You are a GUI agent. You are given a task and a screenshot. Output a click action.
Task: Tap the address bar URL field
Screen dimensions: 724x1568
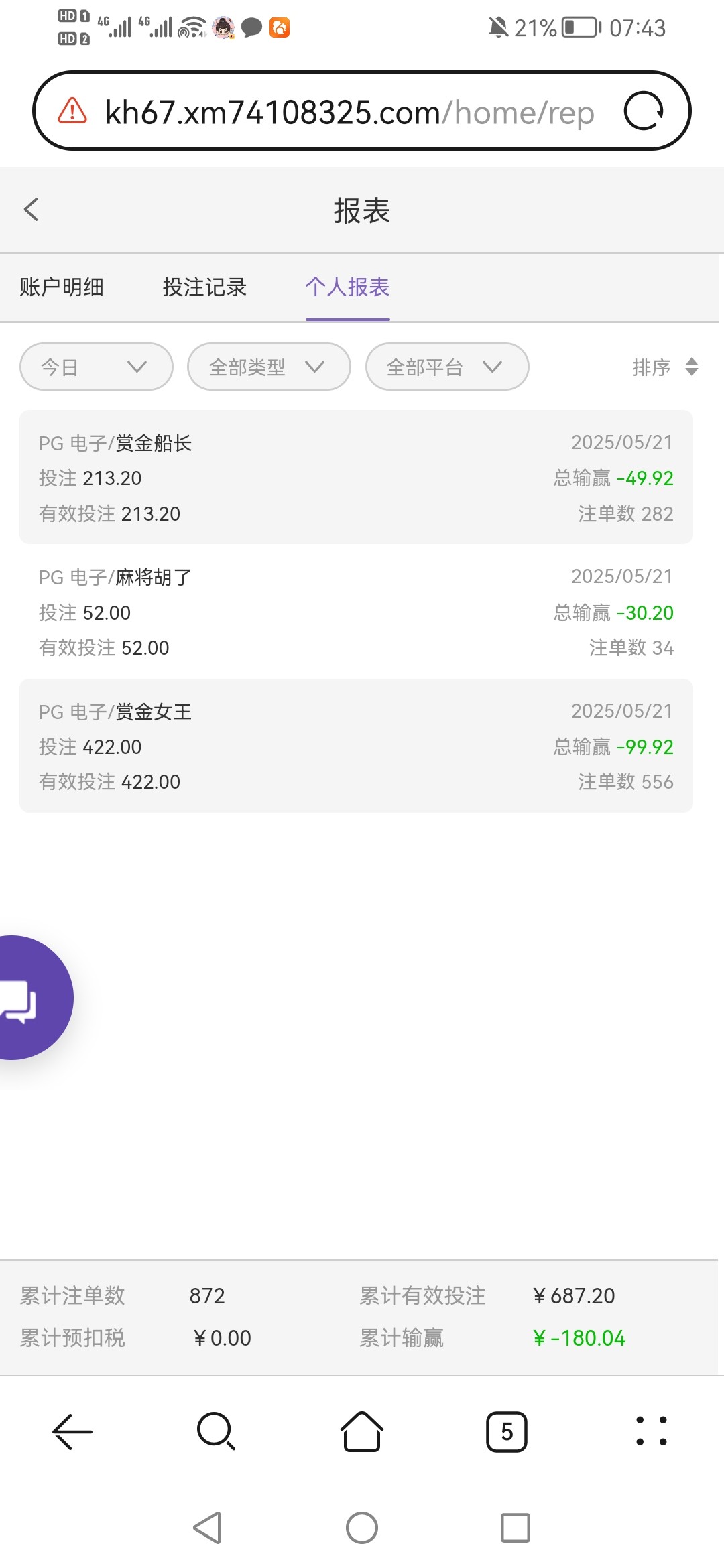(x=349, y=112)
